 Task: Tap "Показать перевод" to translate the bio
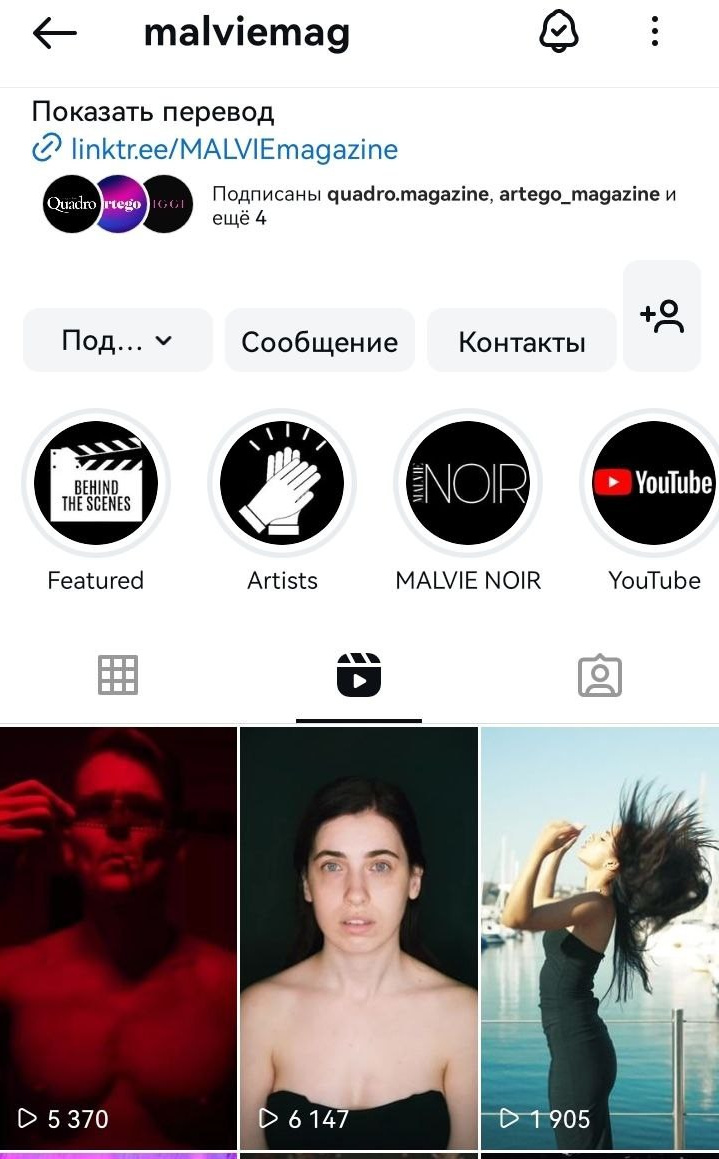point(153,112)
